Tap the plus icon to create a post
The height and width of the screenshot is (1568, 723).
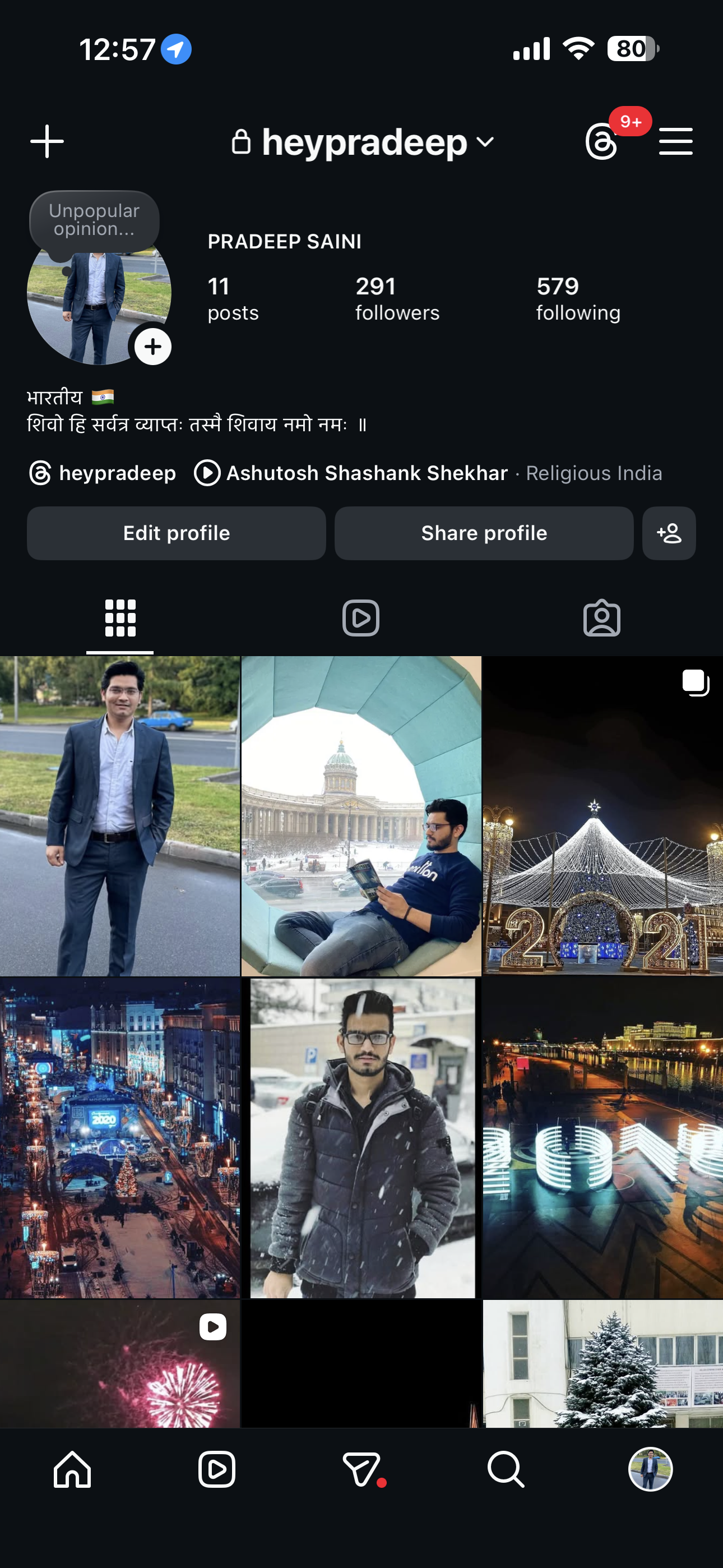(x=47, y=142)
